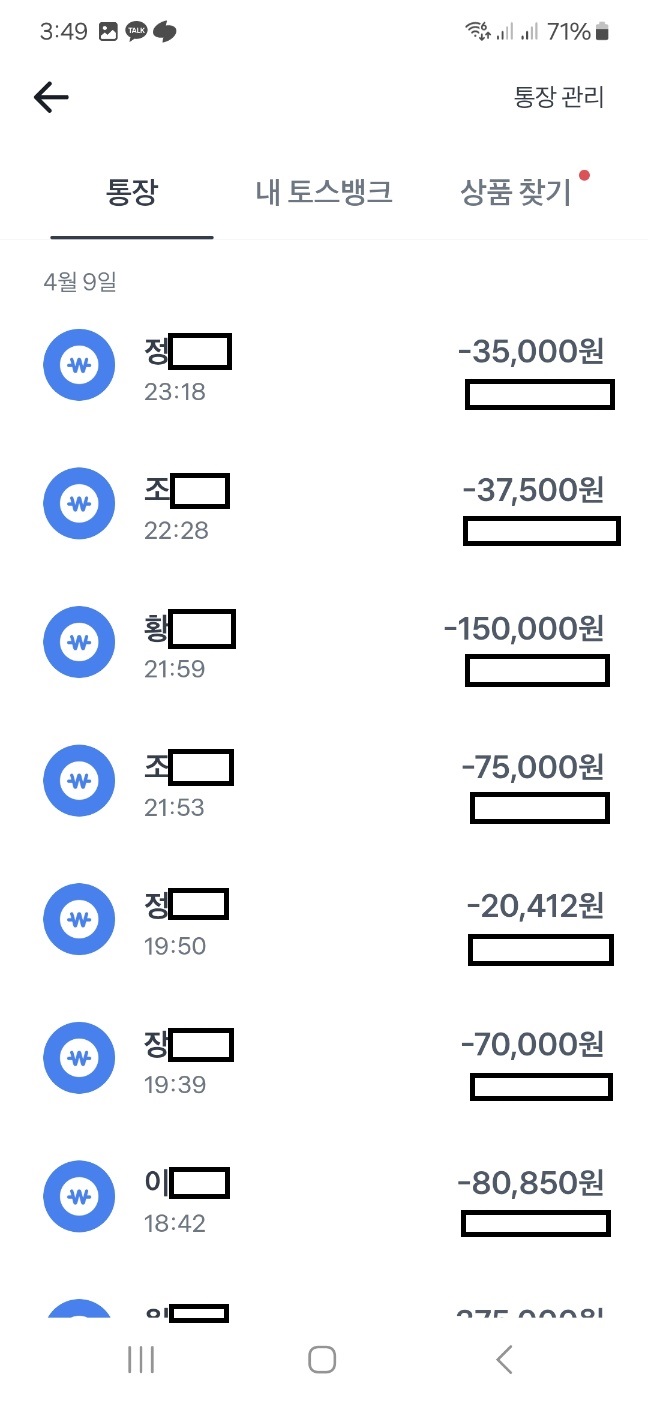
Task: View the 22:28 transaction of -37,500원
Action: click(x=324, y=506)
